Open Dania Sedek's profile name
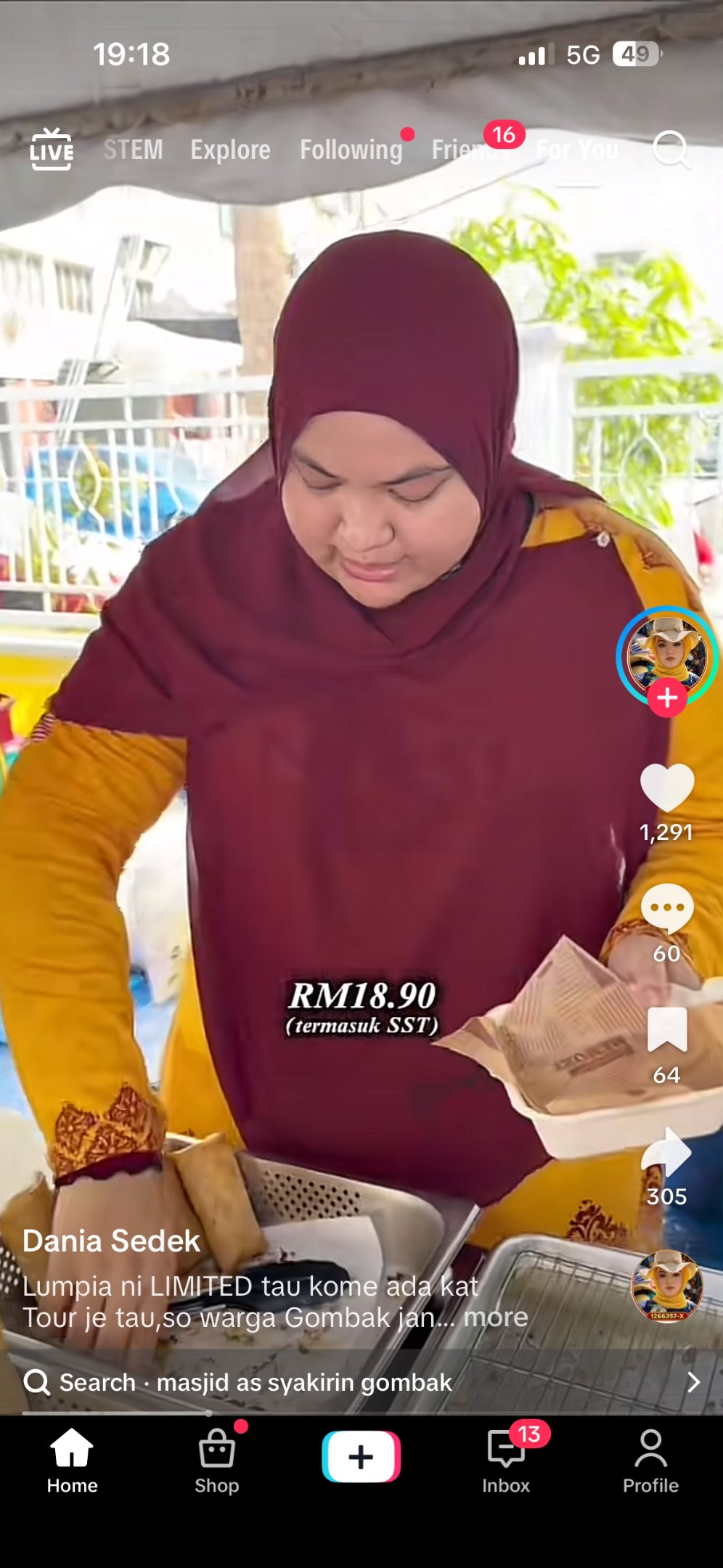This screenshot has height=1568, width=723. coord(111,1241)
